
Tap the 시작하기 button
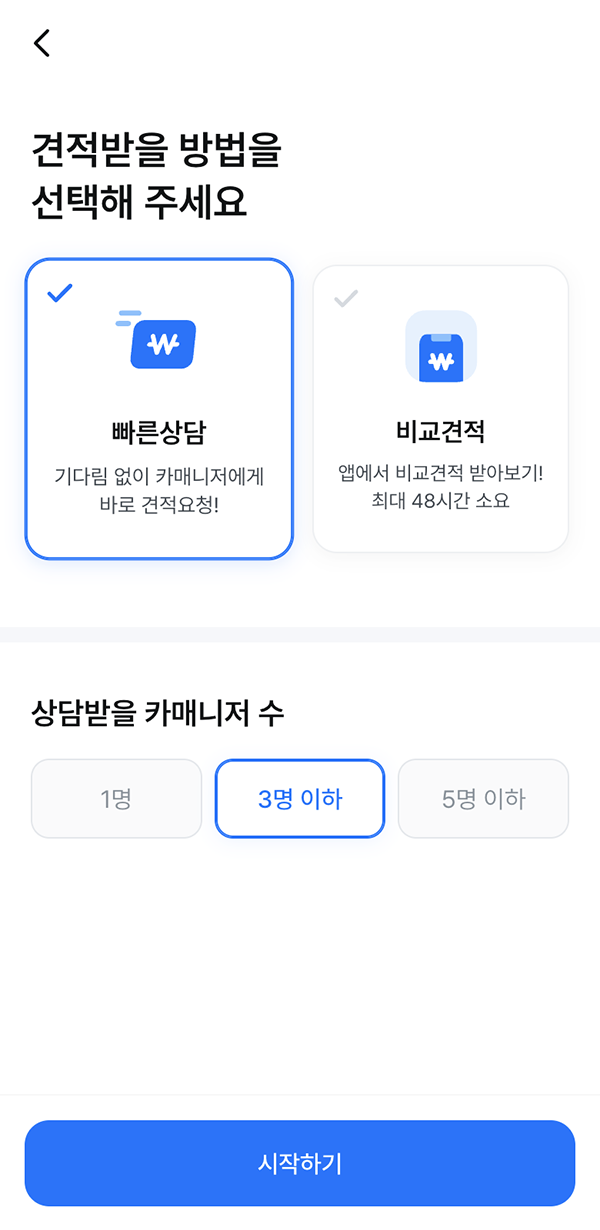point(300,1163)
